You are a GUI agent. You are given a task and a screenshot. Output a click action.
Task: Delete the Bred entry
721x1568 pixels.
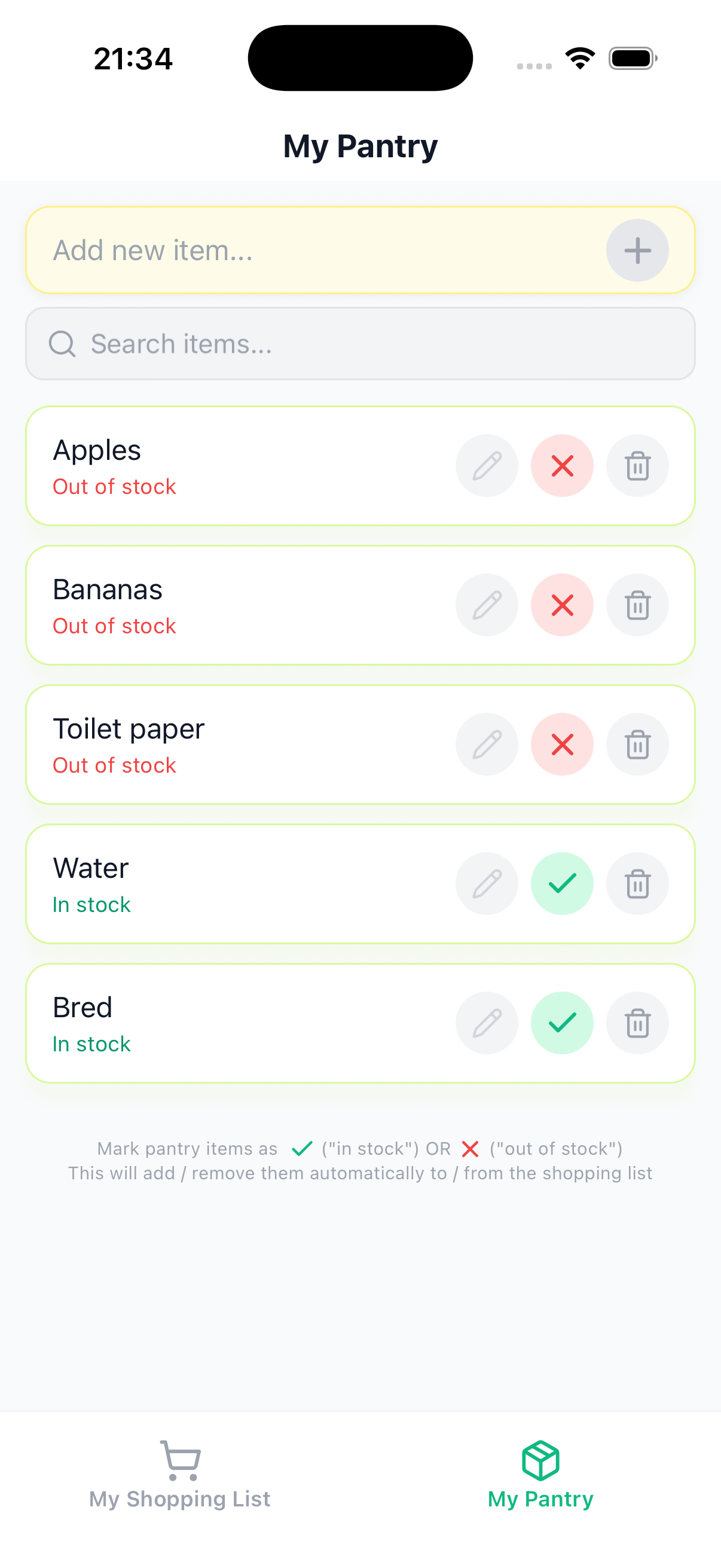coord(637,1023)
